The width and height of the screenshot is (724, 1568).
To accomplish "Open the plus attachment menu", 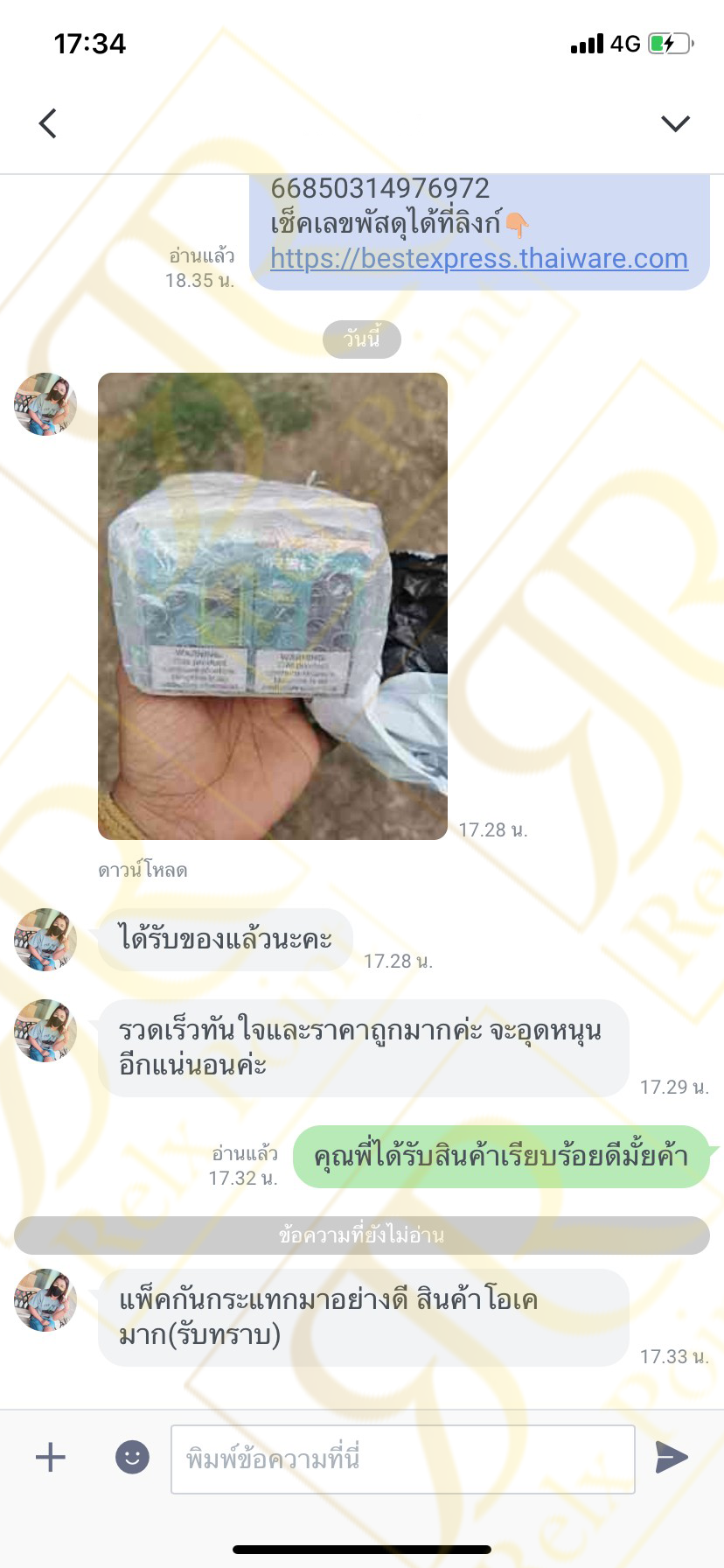I will [x=51, y=1457].
